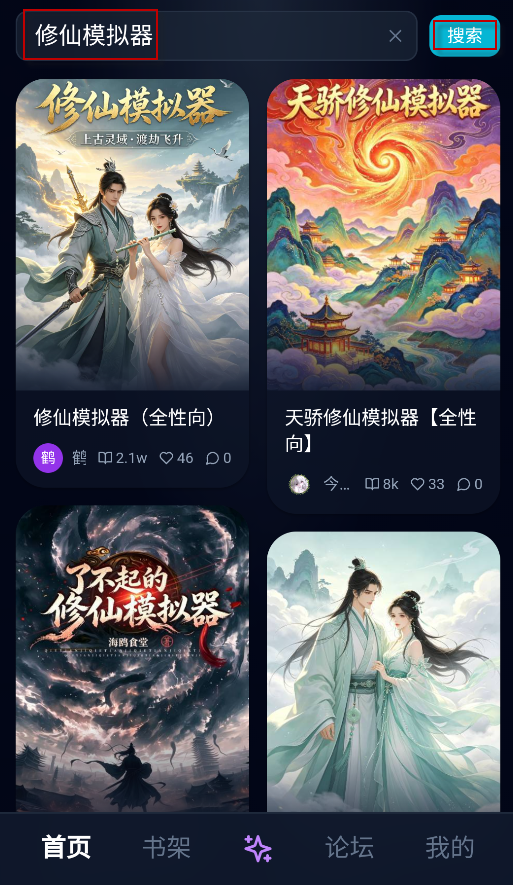The height and width of the screenshot is (885, 513).
Task: Go to the 论坛 tab
Action: 349,847
